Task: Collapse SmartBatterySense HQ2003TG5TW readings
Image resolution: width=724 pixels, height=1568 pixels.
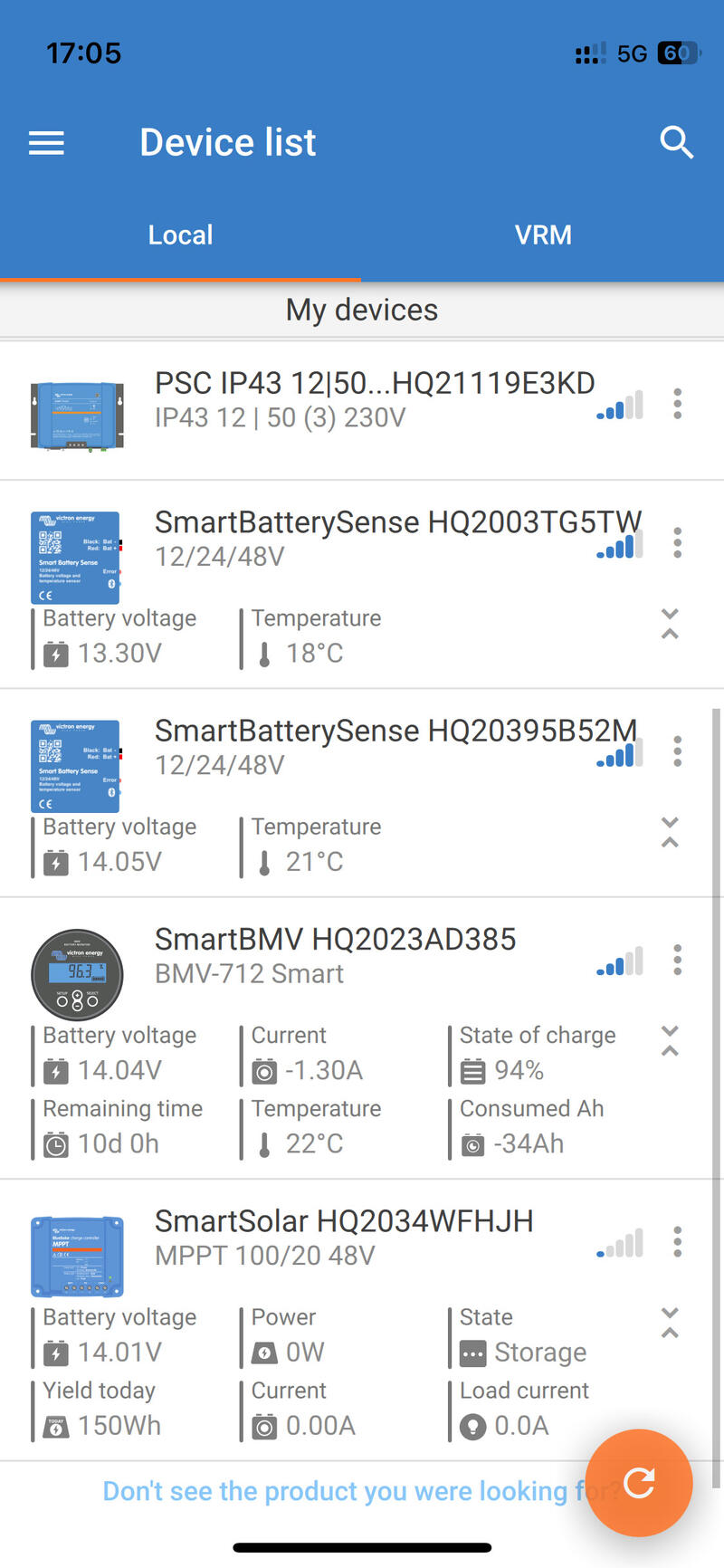Action: click(x=670, y=625)
